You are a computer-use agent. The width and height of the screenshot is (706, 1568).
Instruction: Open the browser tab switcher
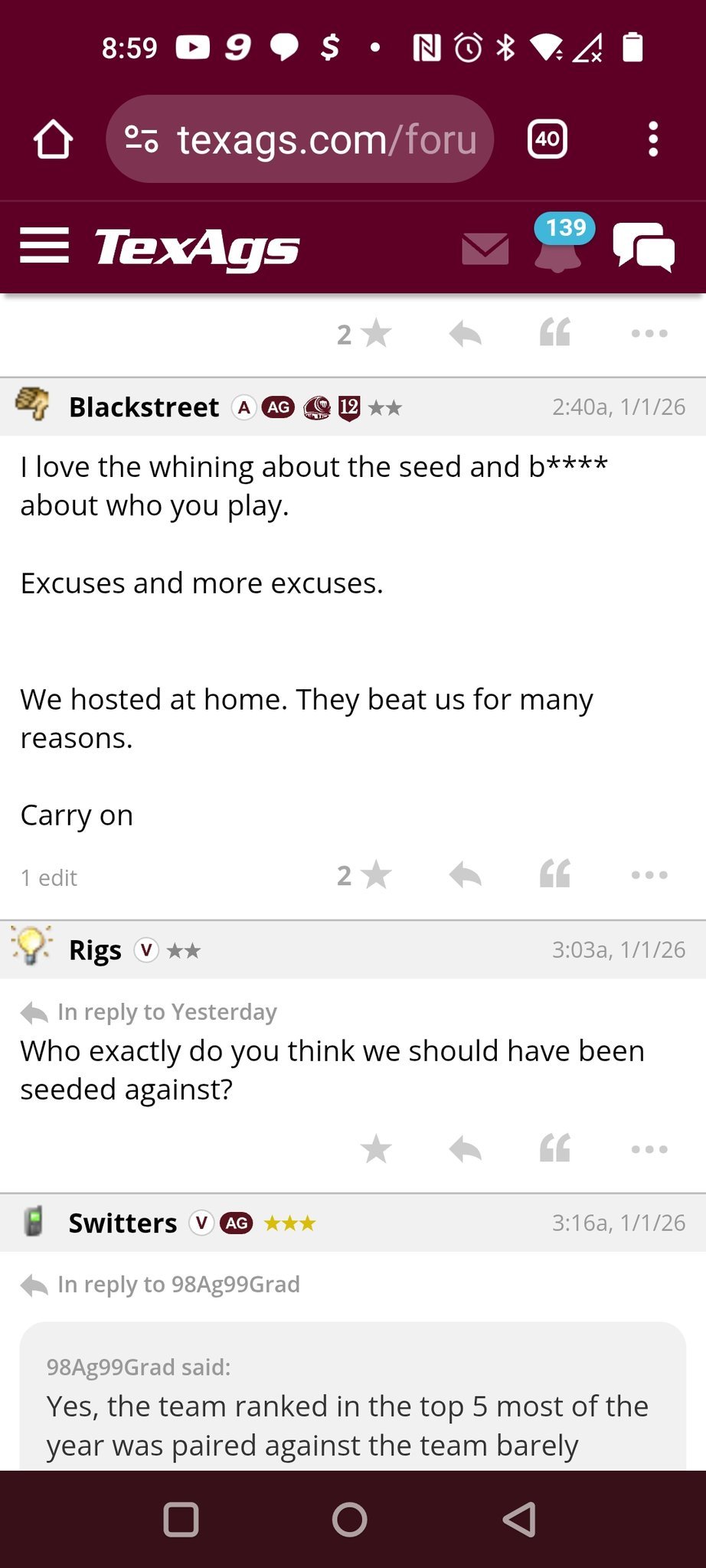pyautogui.click(x=547, y=139)
